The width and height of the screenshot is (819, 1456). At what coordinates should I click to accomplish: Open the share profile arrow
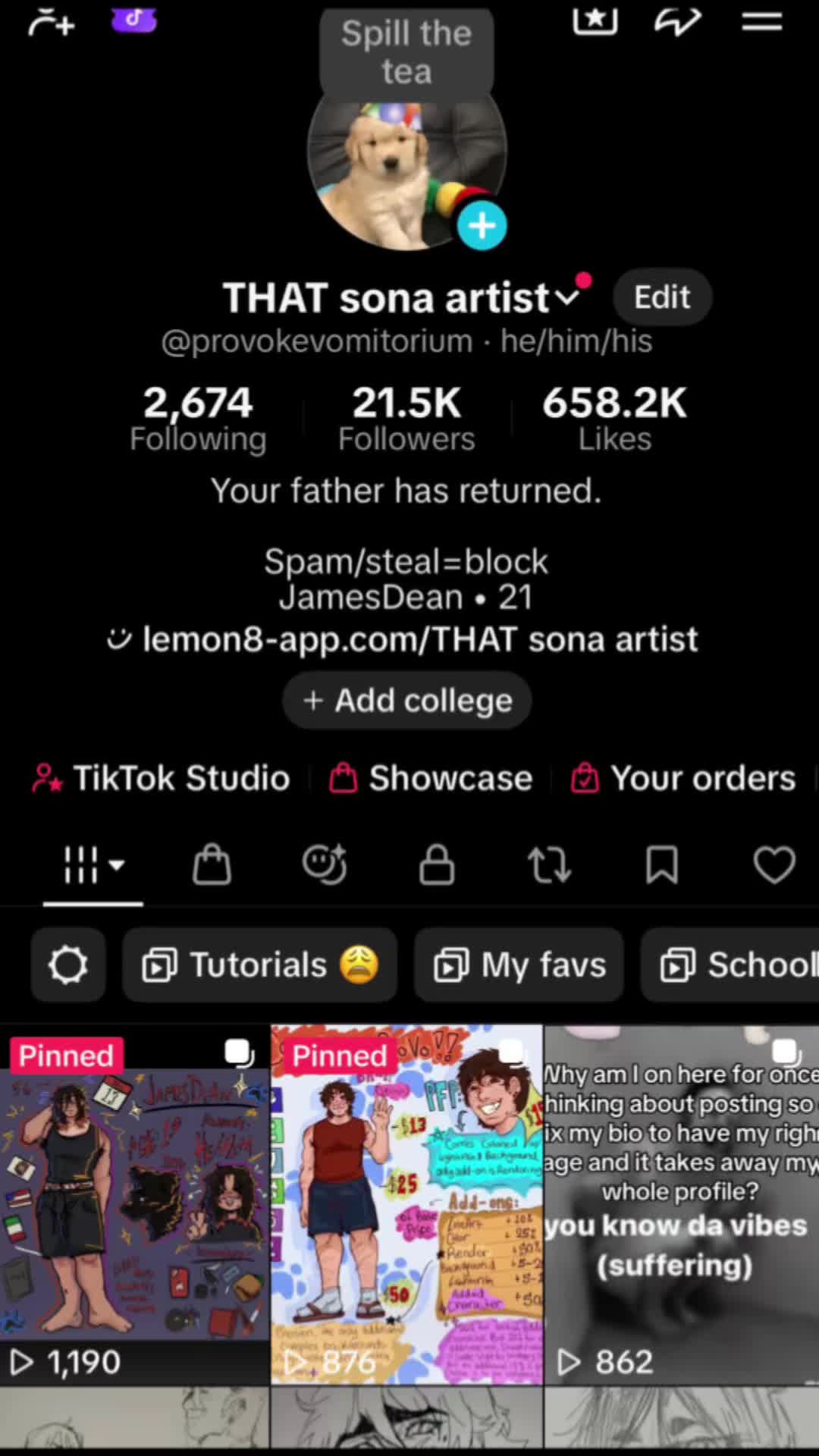677,22
